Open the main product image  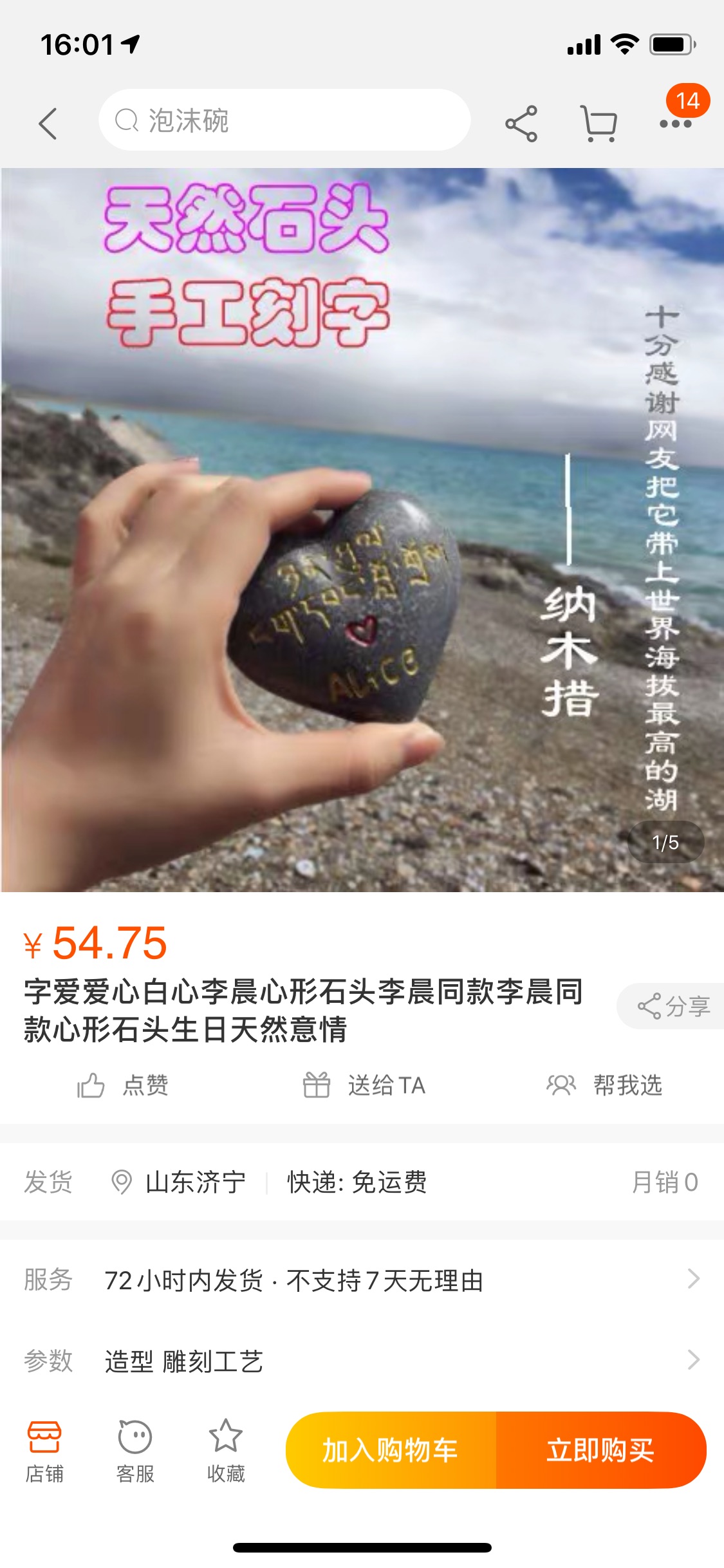point(362,530)
